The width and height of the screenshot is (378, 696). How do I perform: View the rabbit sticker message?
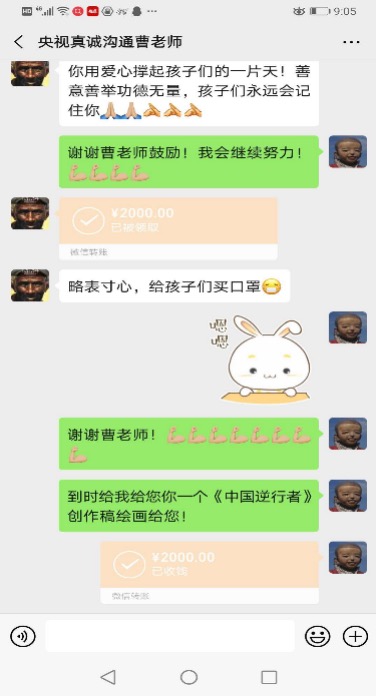point(260,359)
